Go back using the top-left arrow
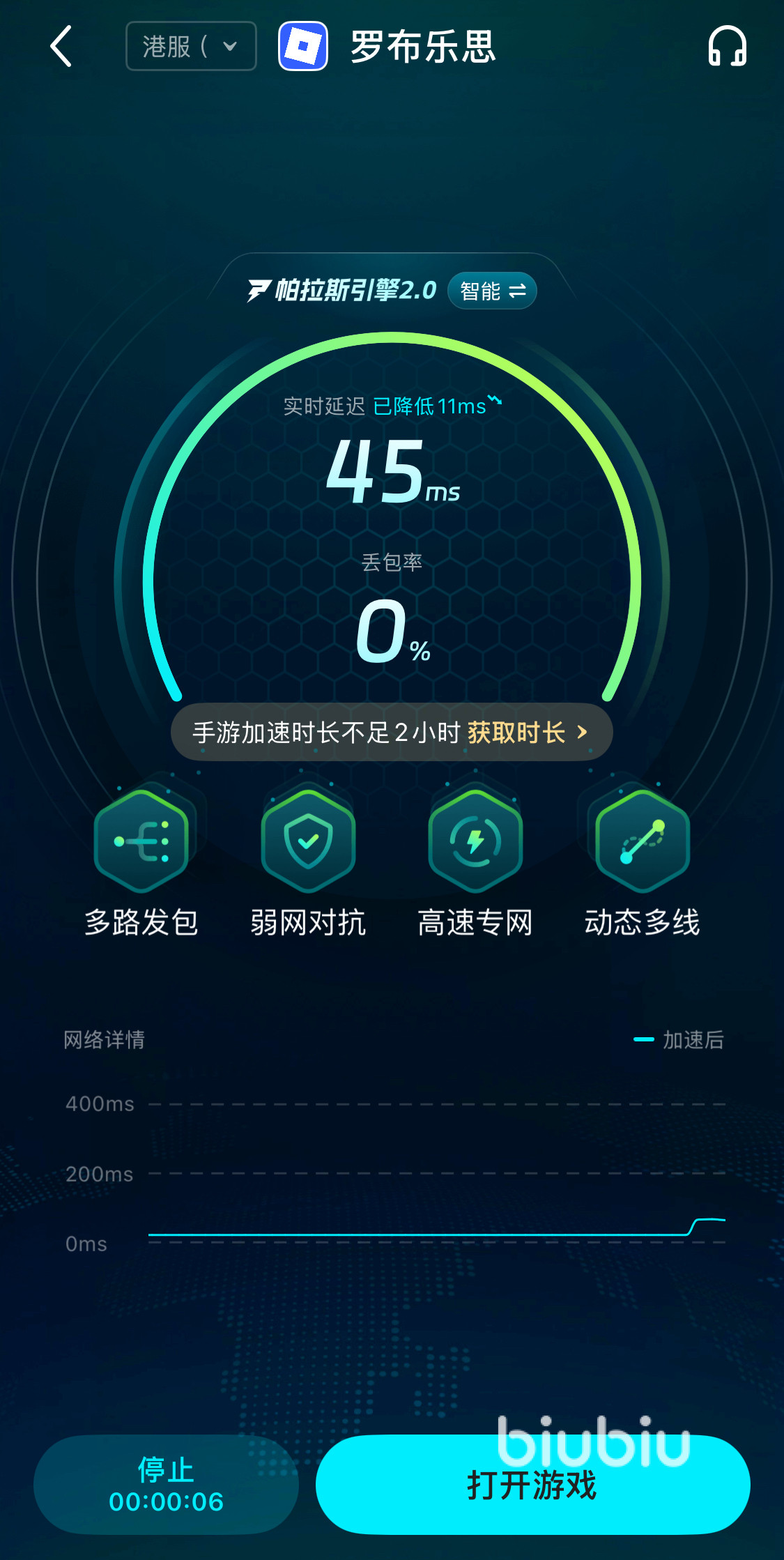Viewport: 784px width, 1560px height. pos(61,47)
